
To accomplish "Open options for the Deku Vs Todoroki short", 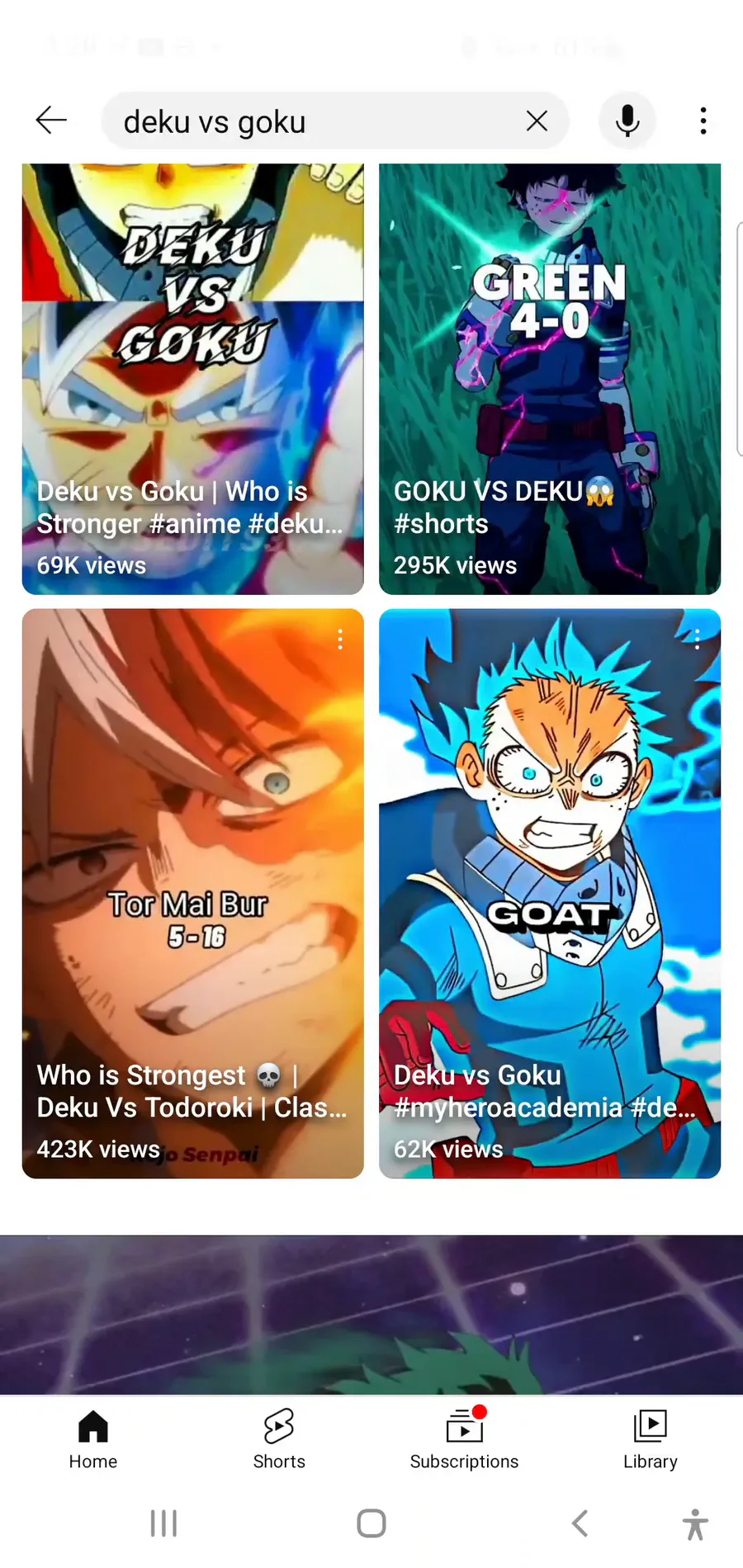I will pos(340,640).
